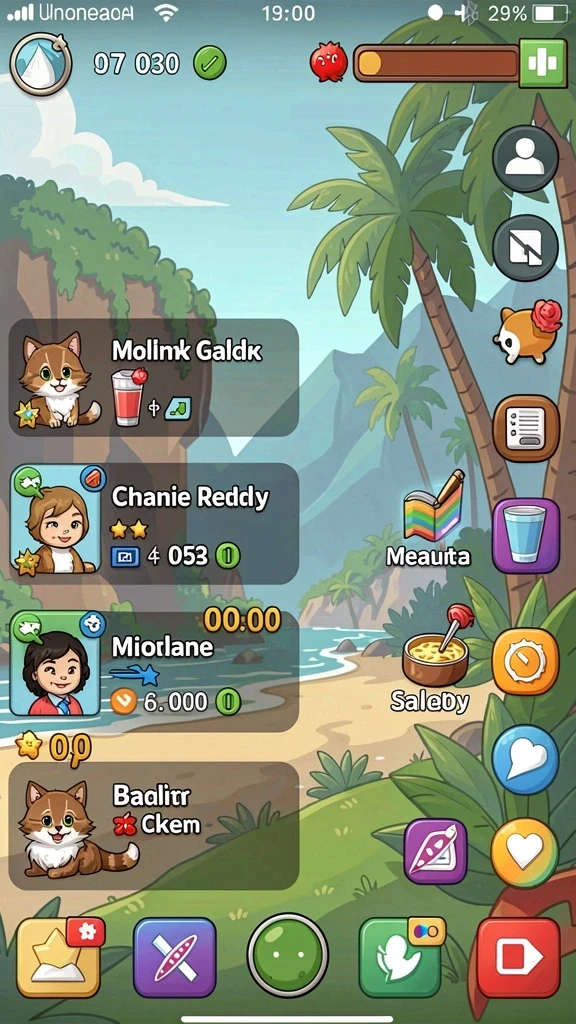
Task: Open the yellow star button with badge
Action: click(x=59, y=957)
